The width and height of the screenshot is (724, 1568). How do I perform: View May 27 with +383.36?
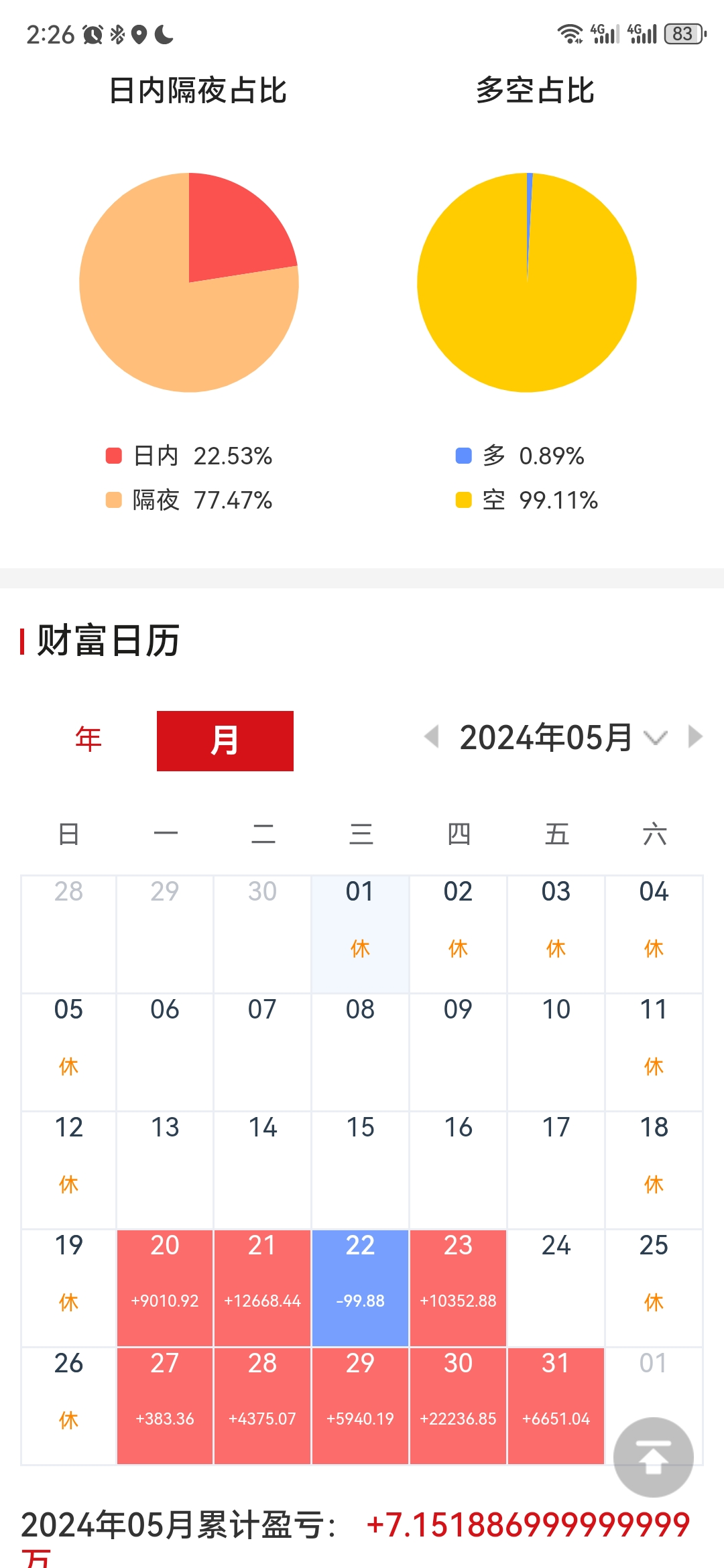point(165,1405)
